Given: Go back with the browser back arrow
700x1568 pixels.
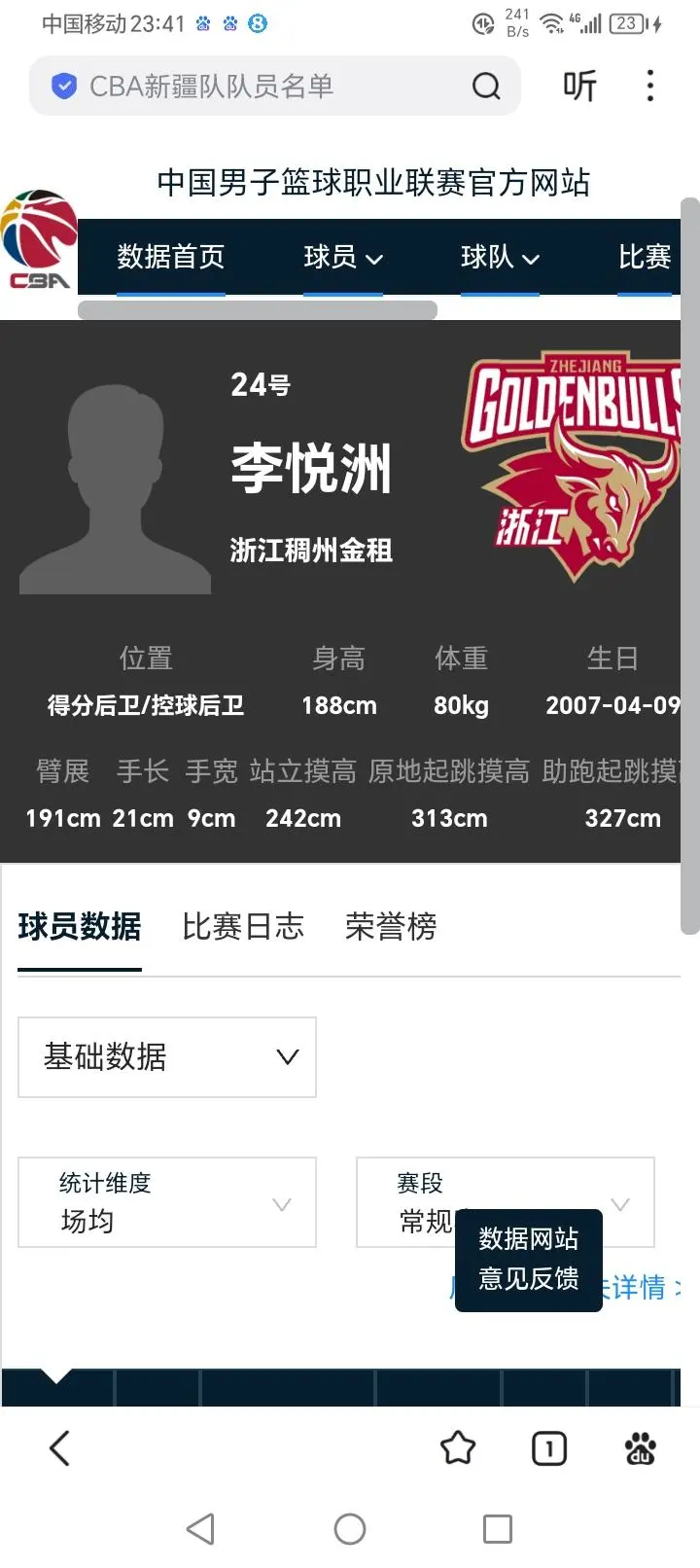Looking at the screenshot, I should [59, 1448].
